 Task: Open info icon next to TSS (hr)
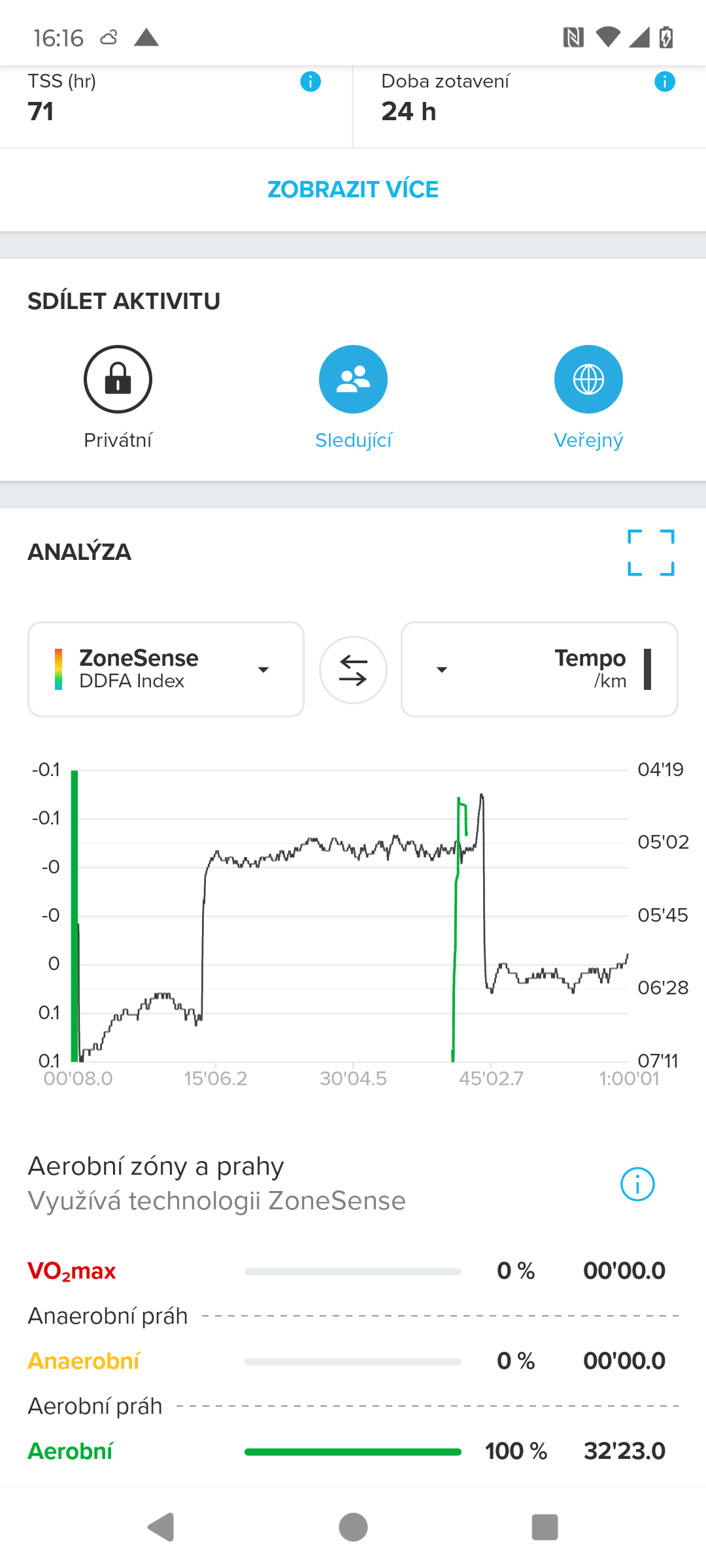pos(311,82)
